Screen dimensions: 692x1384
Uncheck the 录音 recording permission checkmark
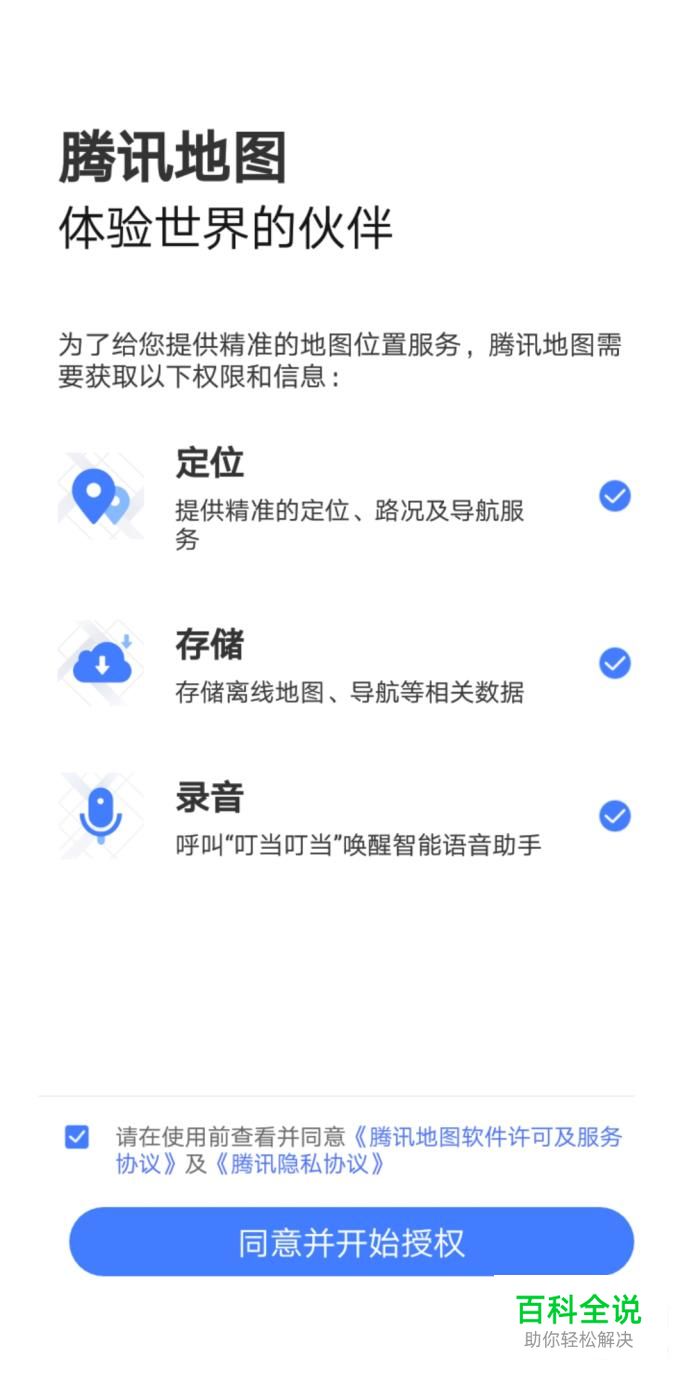pos(614,816)
